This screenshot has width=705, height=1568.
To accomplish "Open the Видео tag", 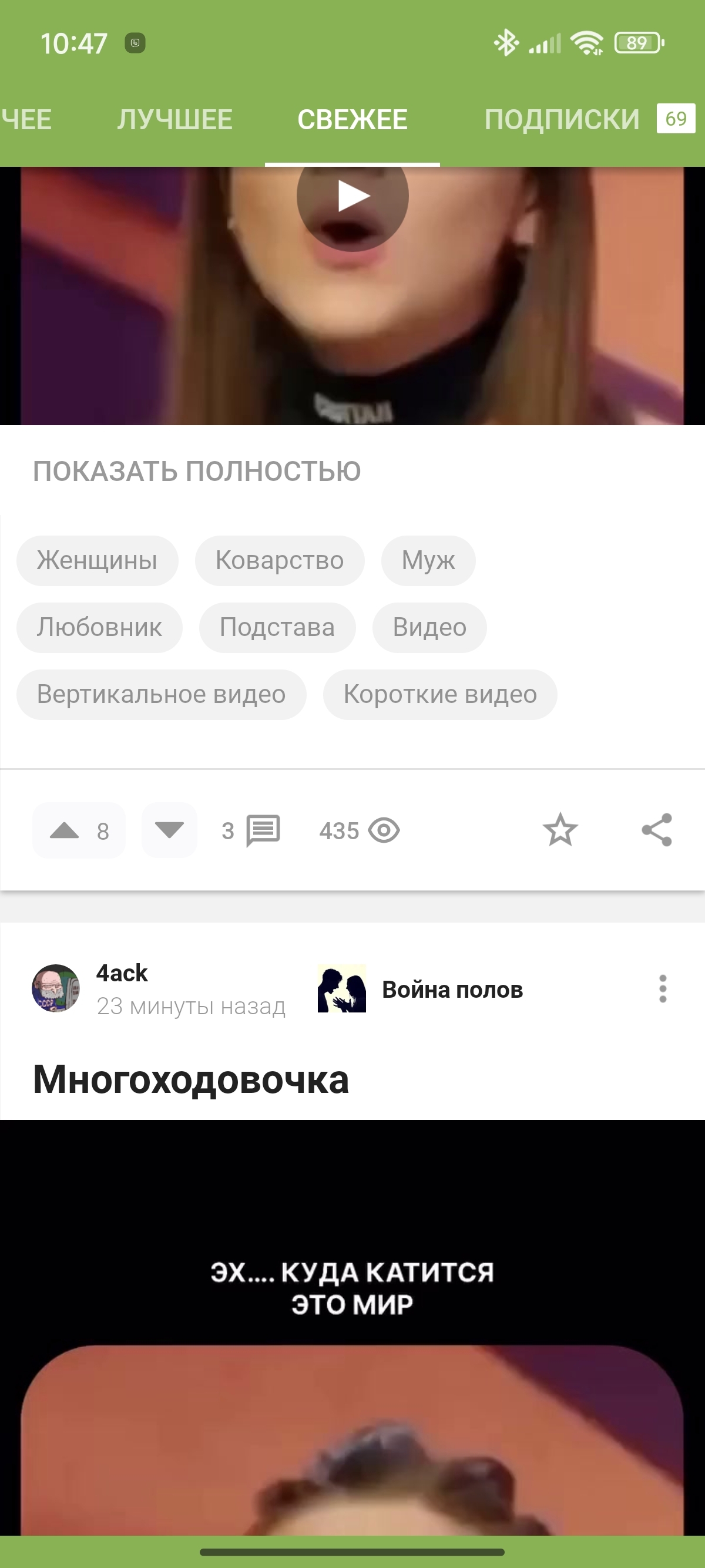I will click(429, 628).
